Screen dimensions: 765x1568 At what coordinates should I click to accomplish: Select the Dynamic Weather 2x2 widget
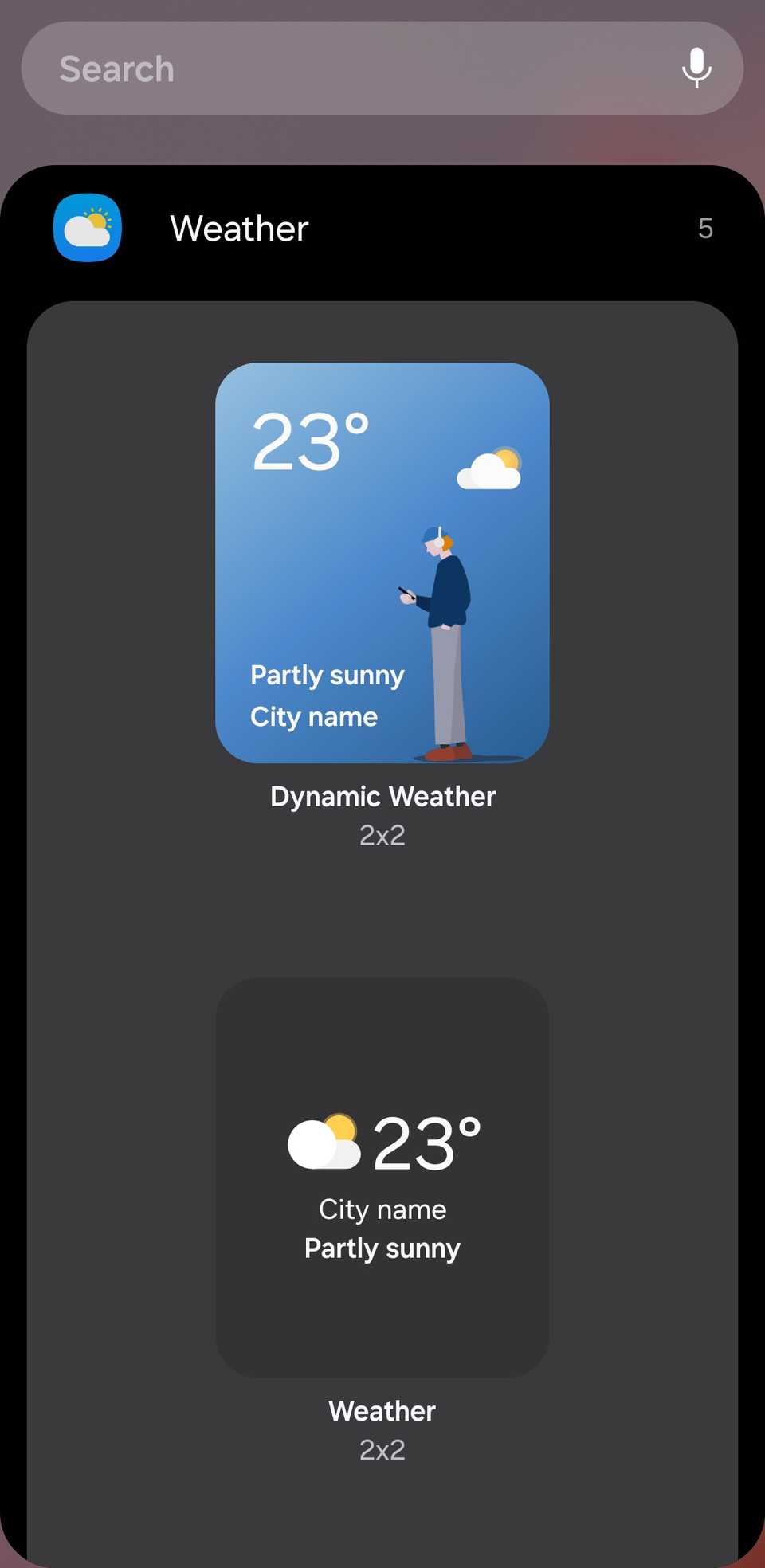(x=382, y=563)
